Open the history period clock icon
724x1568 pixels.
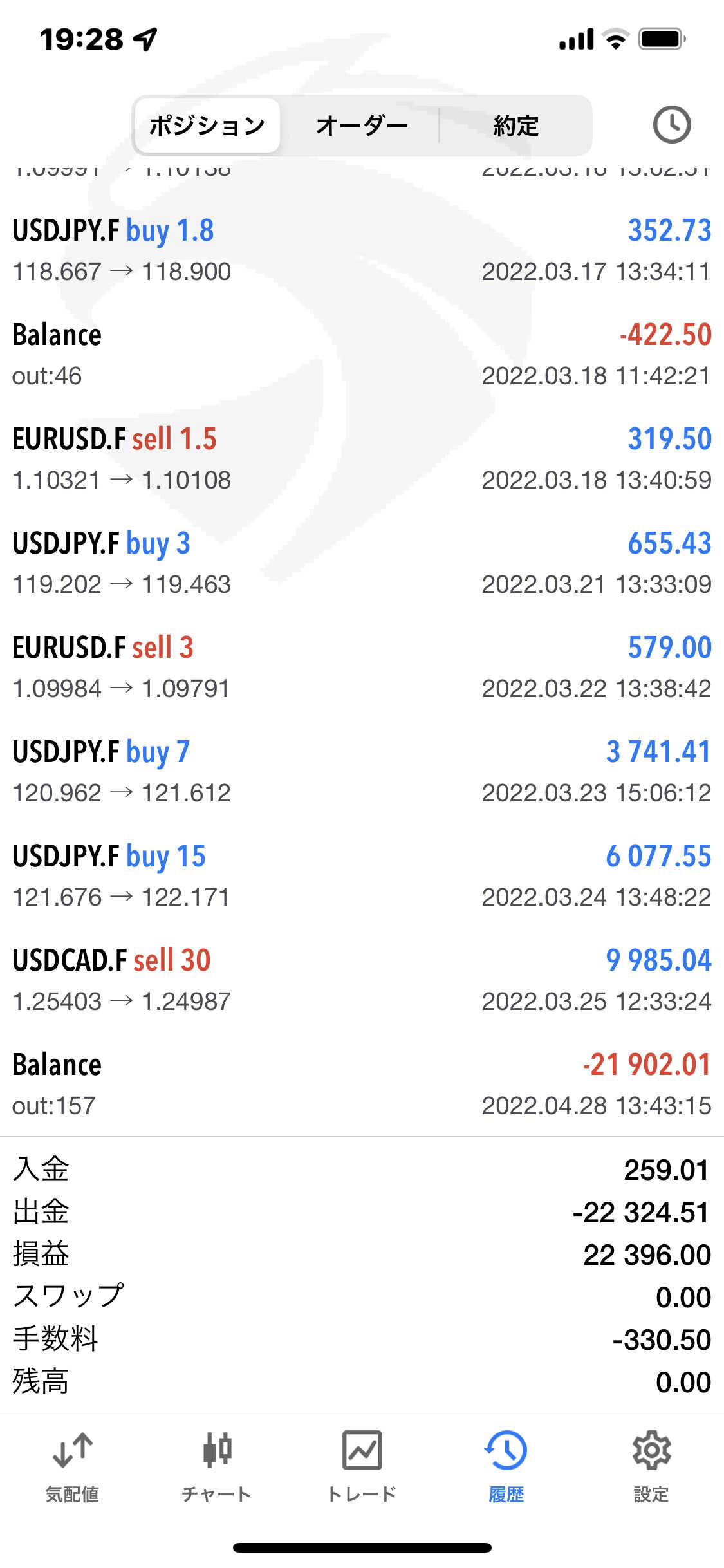coord(671,125)
